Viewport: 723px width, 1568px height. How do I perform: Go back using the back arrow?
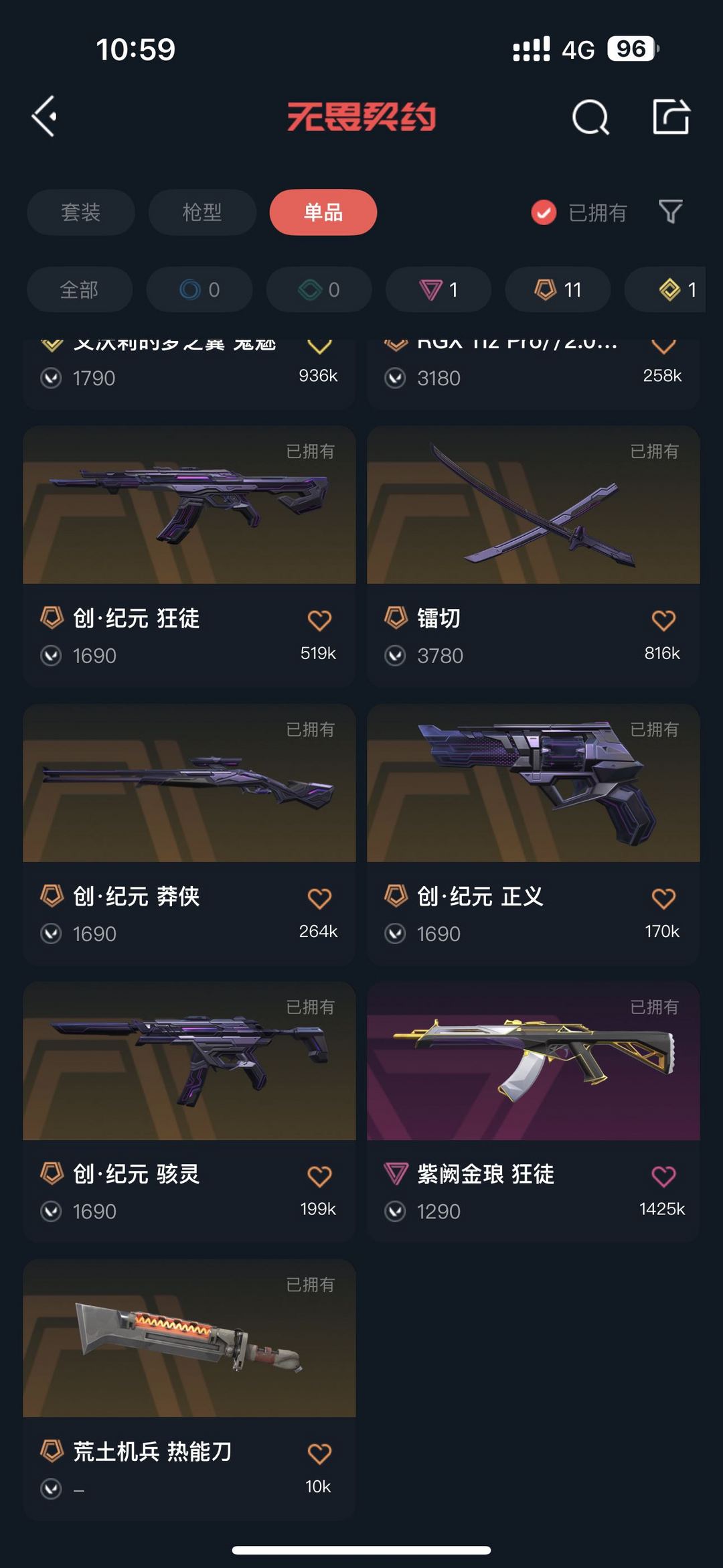[x=45, y=117]
